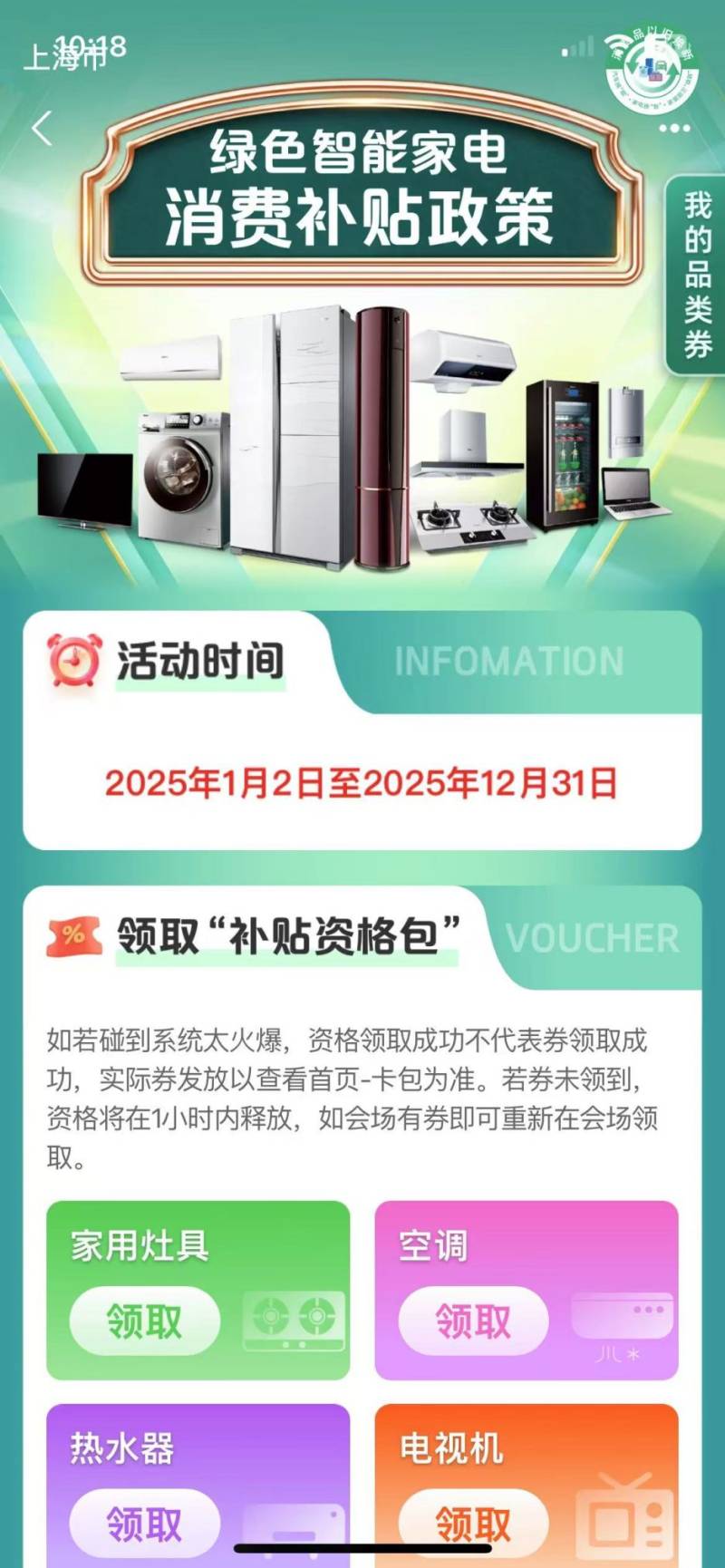The image size is (725, 1568).
Task: Claim the 家用灶具 subsidy voucher
Action: tap(145, 1321)
